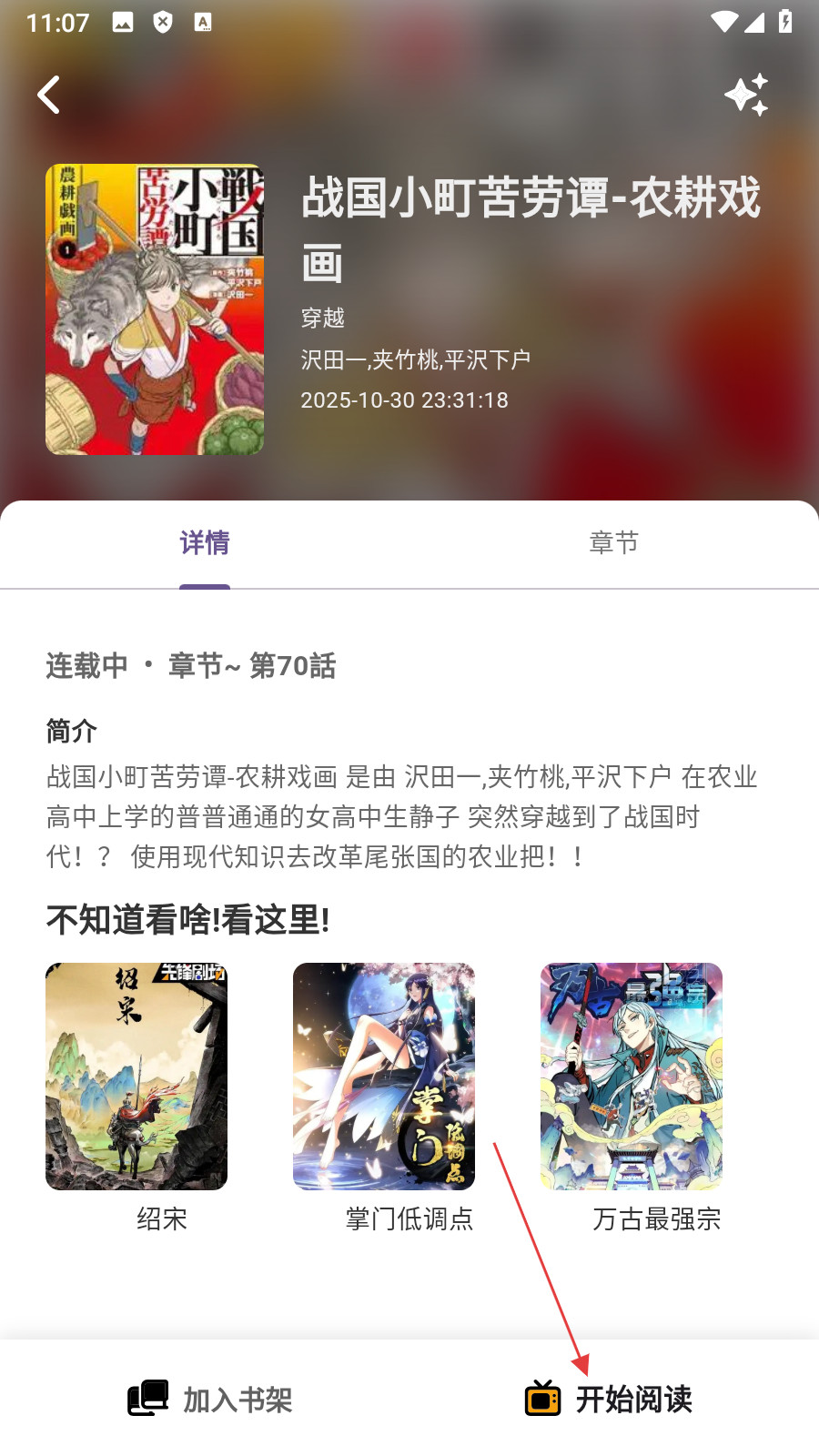
Task: Click the bookshelf icon beside 加入书架
Action: pyautogui.click(x=147, y=1400)
